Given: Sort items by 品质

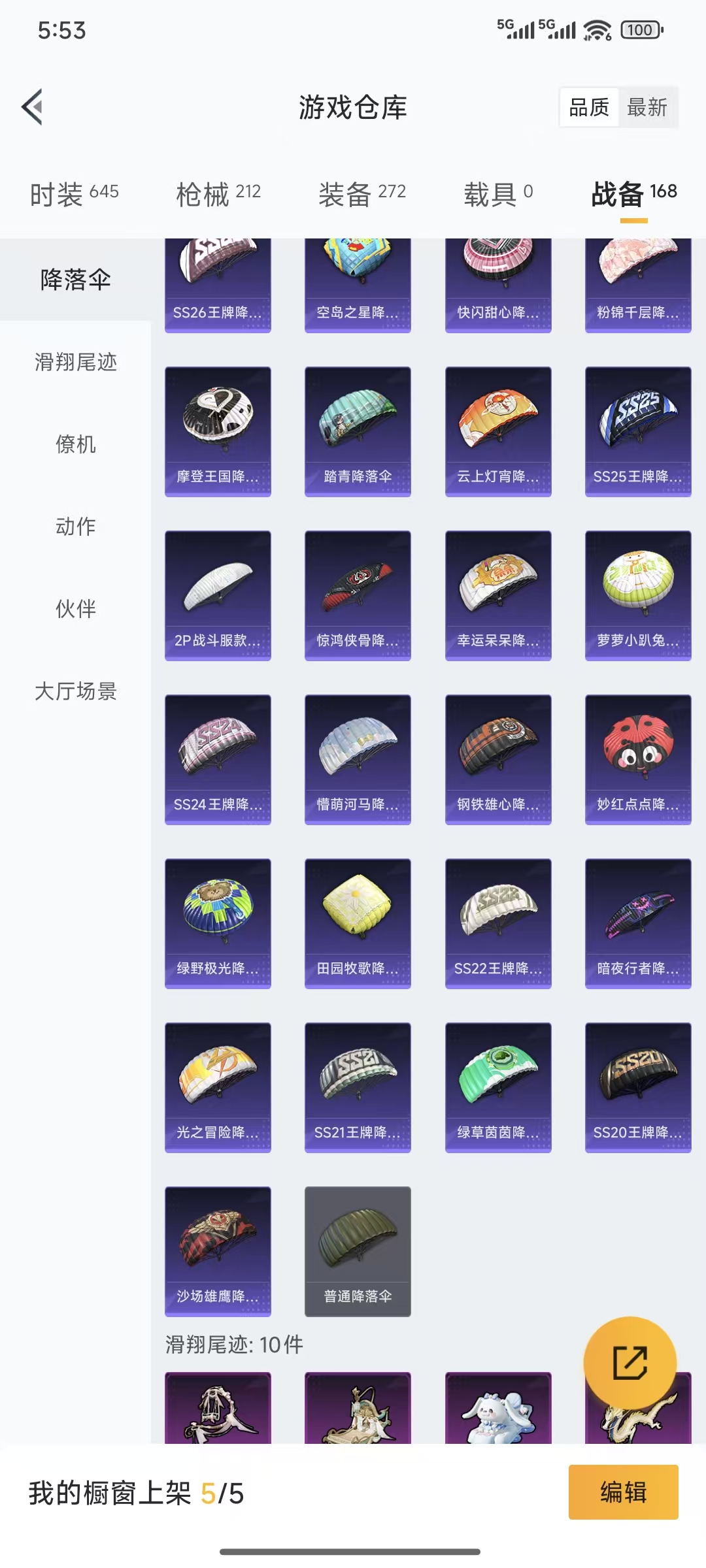Looking at the screenshot, I should point(589,107).
